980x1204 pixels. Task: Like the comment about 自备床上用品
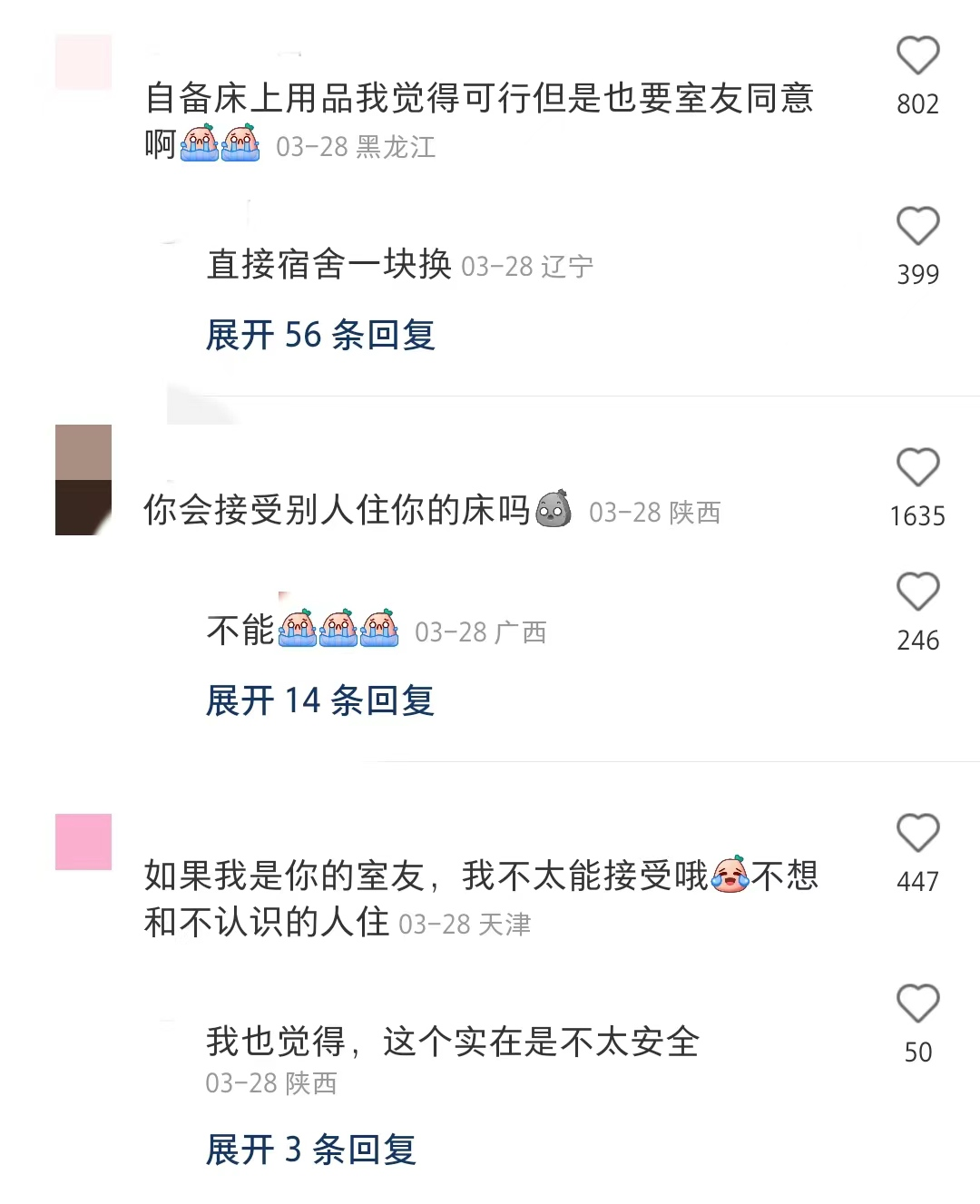(917, 56)
